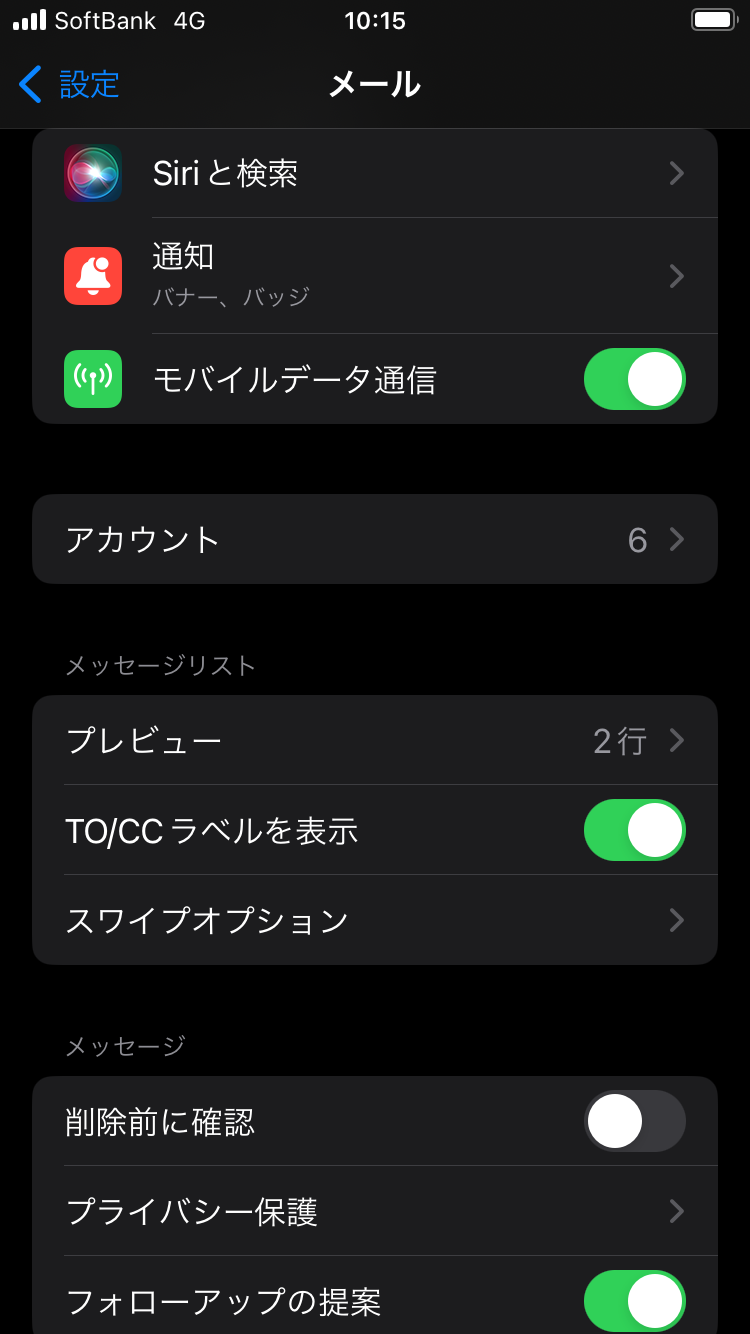Disable TO/CCラベルを表示 switch

(x=635, y=830)
